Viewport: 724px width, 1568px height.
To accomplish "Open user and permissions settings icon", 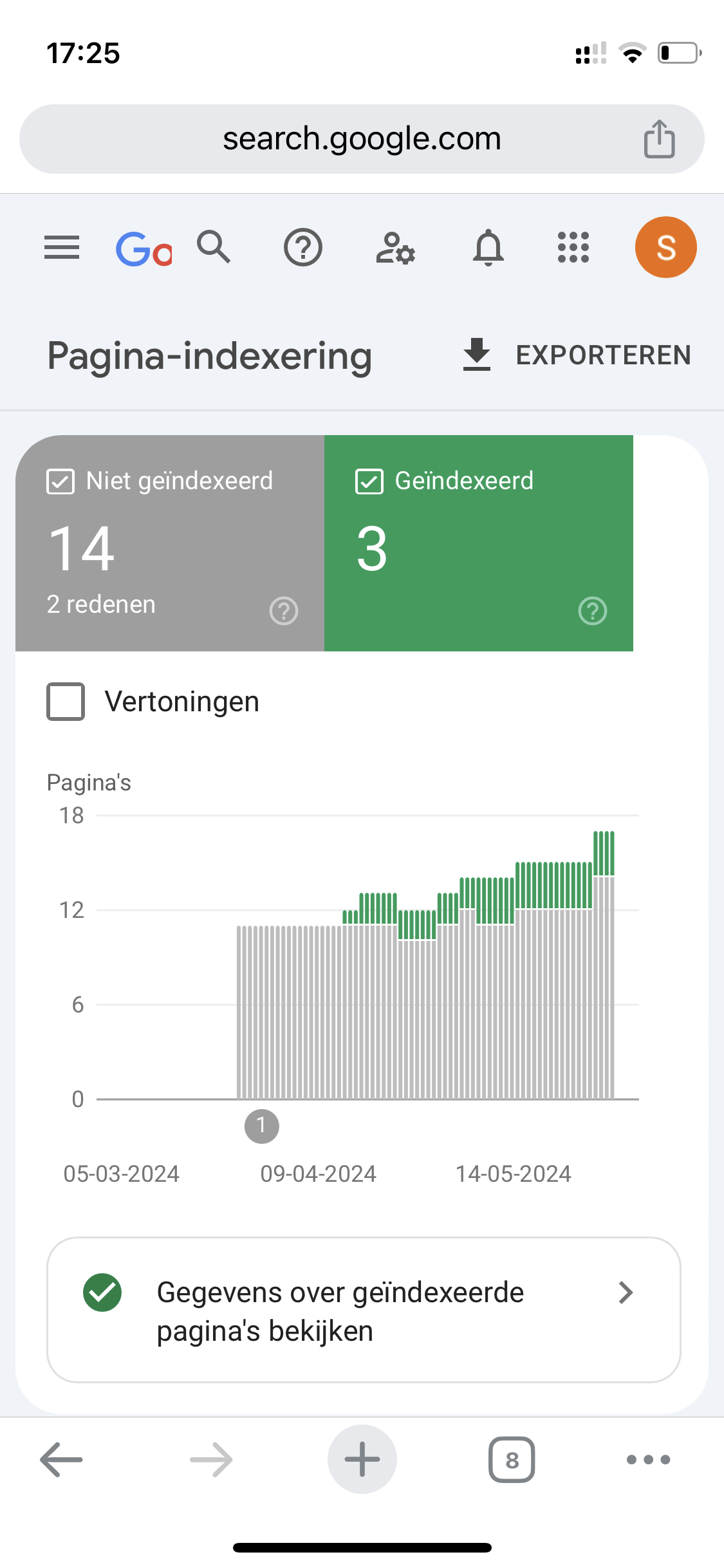I will [x=395, y=248].
